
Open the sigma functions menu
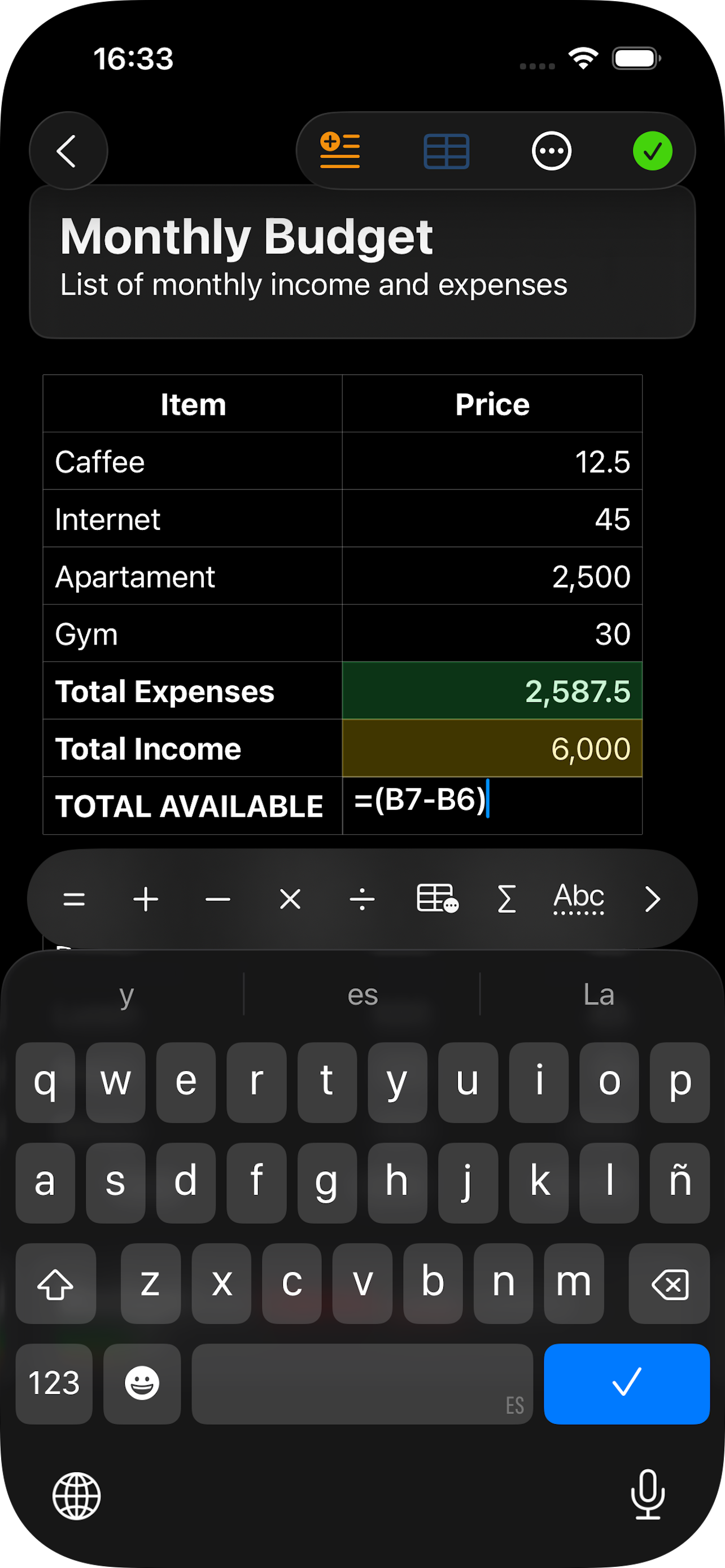pos(506,899)
